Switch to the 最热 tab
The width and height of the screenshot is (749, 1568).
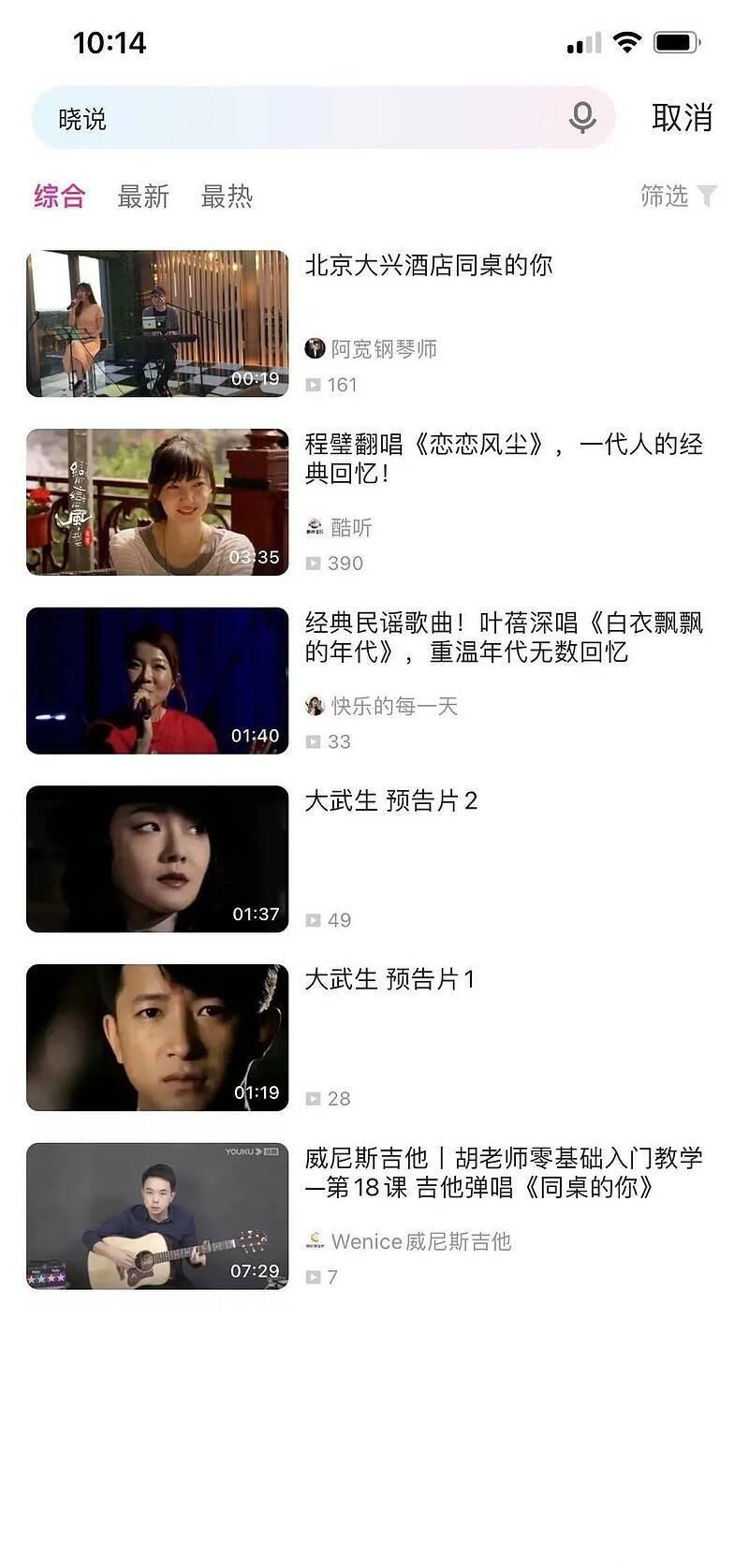coord(227,197)
